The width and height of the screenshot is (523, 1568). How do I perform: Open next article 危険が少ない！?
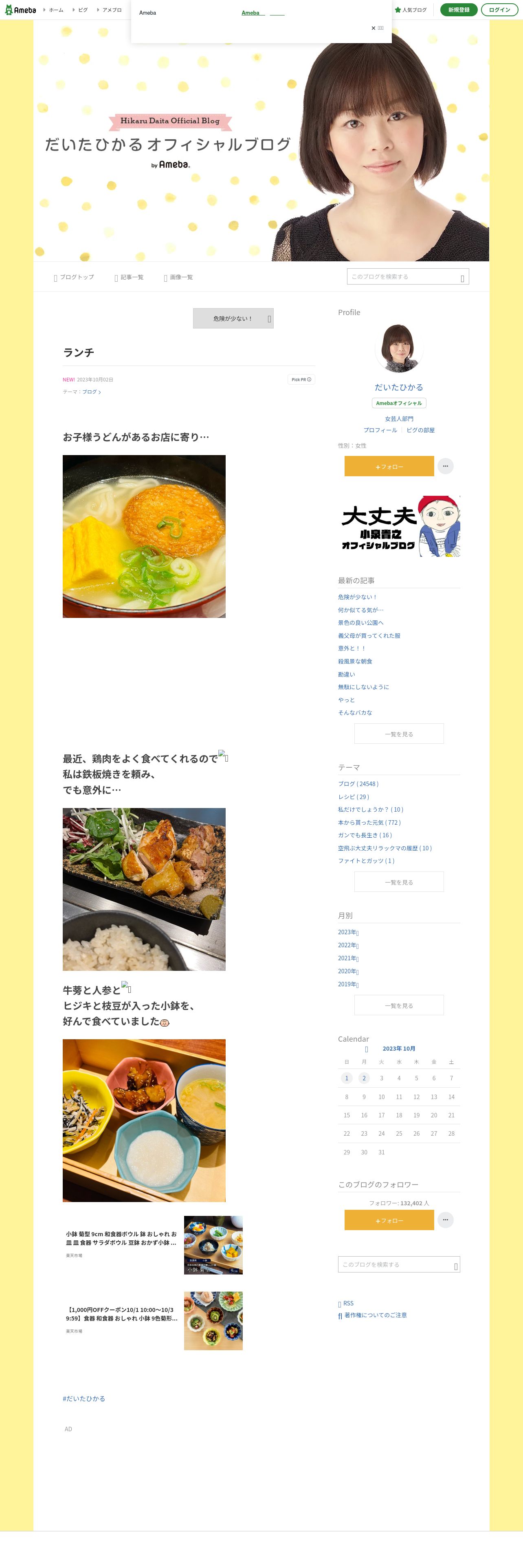coord(233,318)
